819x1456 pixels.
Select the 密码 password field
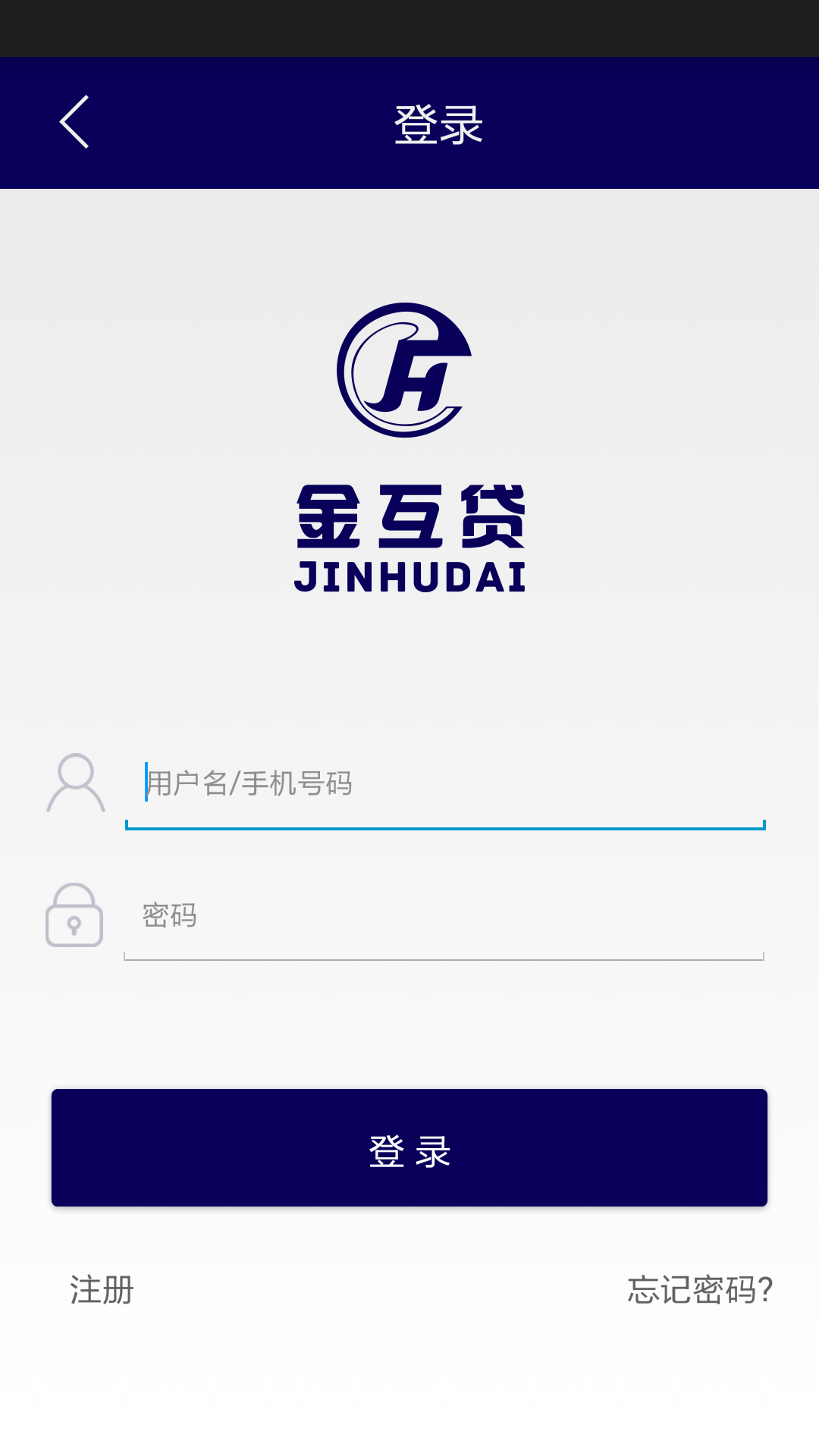444,916
